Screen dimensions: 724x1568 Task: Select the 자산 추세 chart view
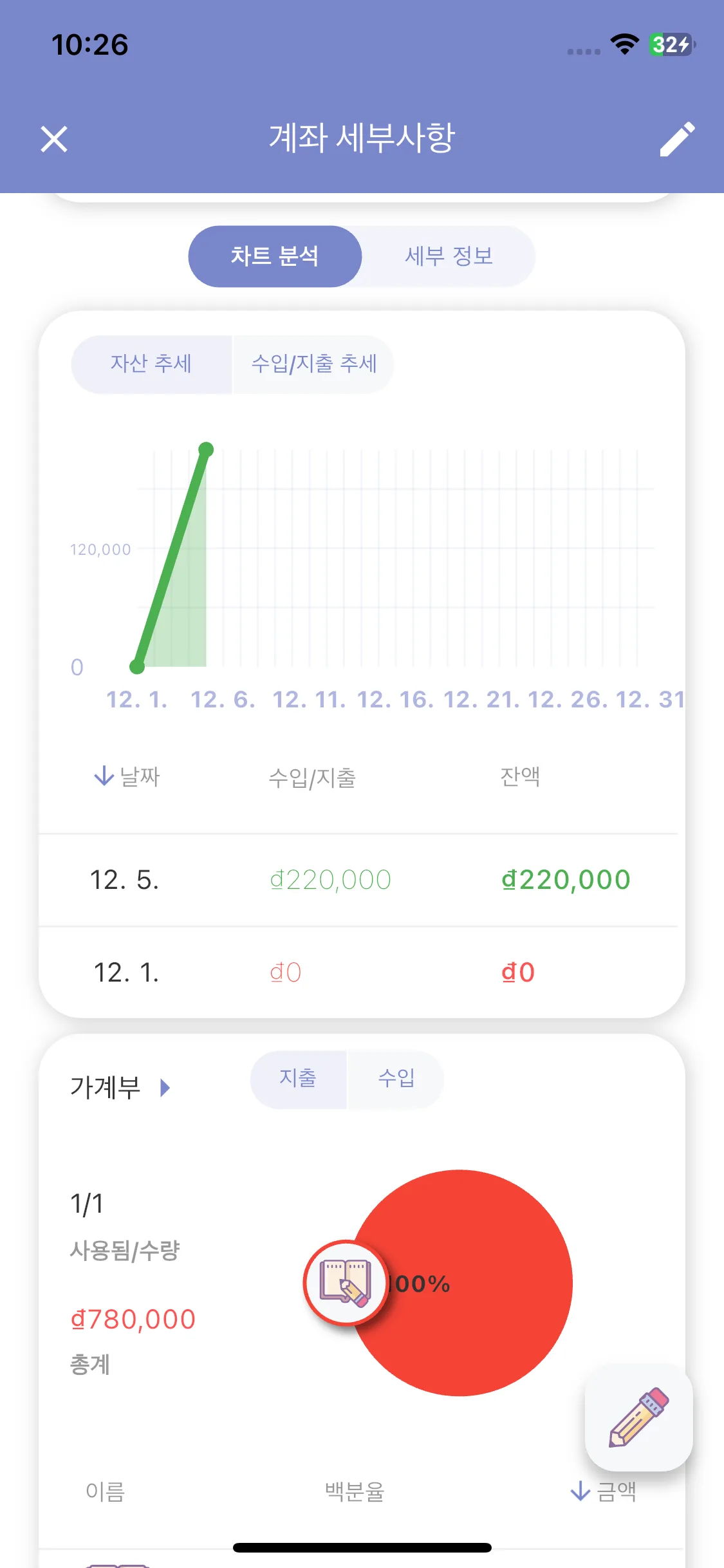(x=151, y=364)
